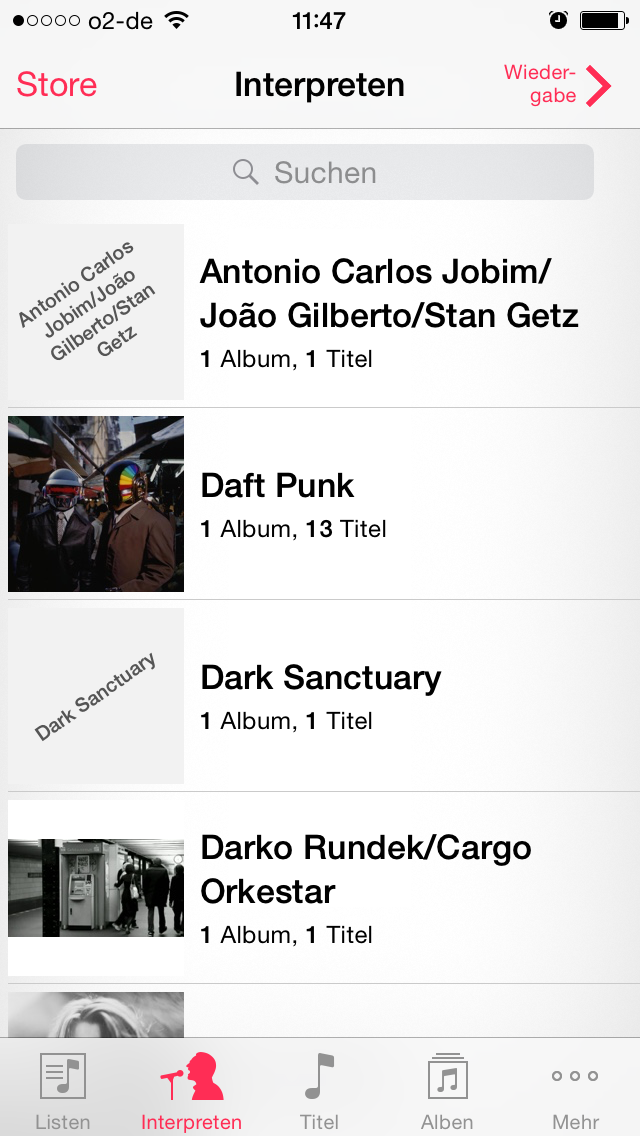Go to the Alben tab

(447, 1088)
